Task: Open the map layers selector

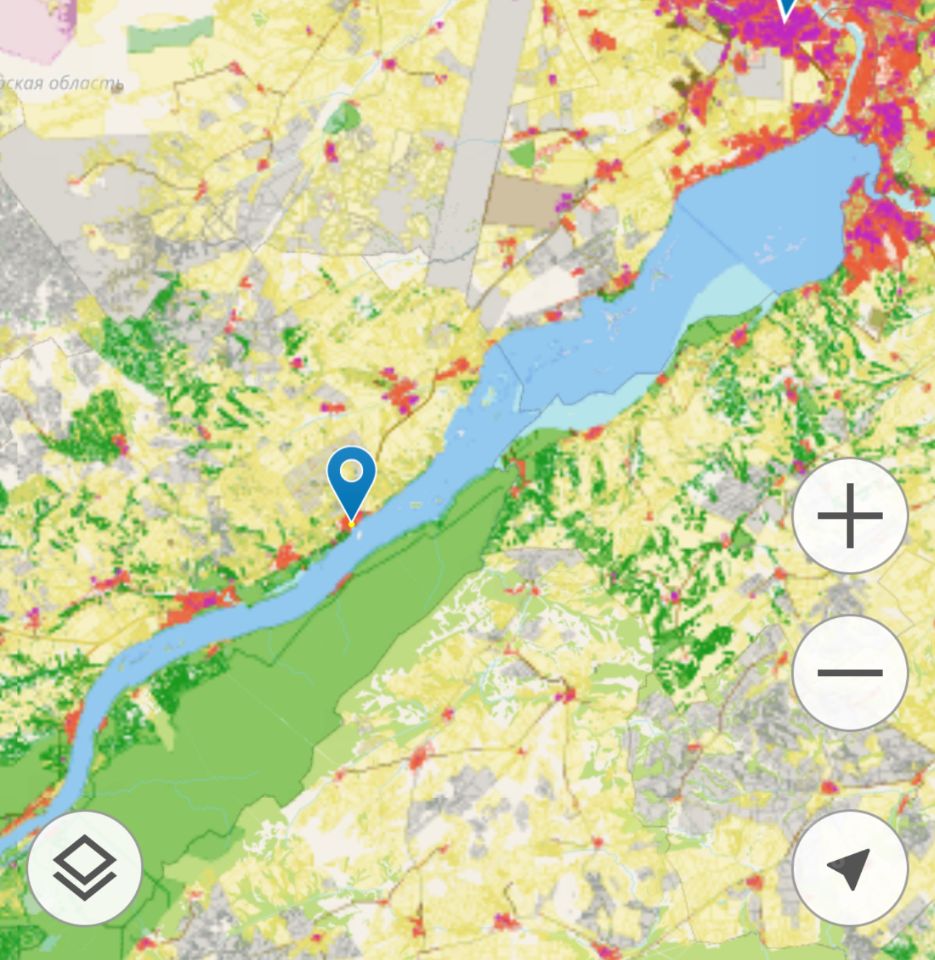Action: 85,868
